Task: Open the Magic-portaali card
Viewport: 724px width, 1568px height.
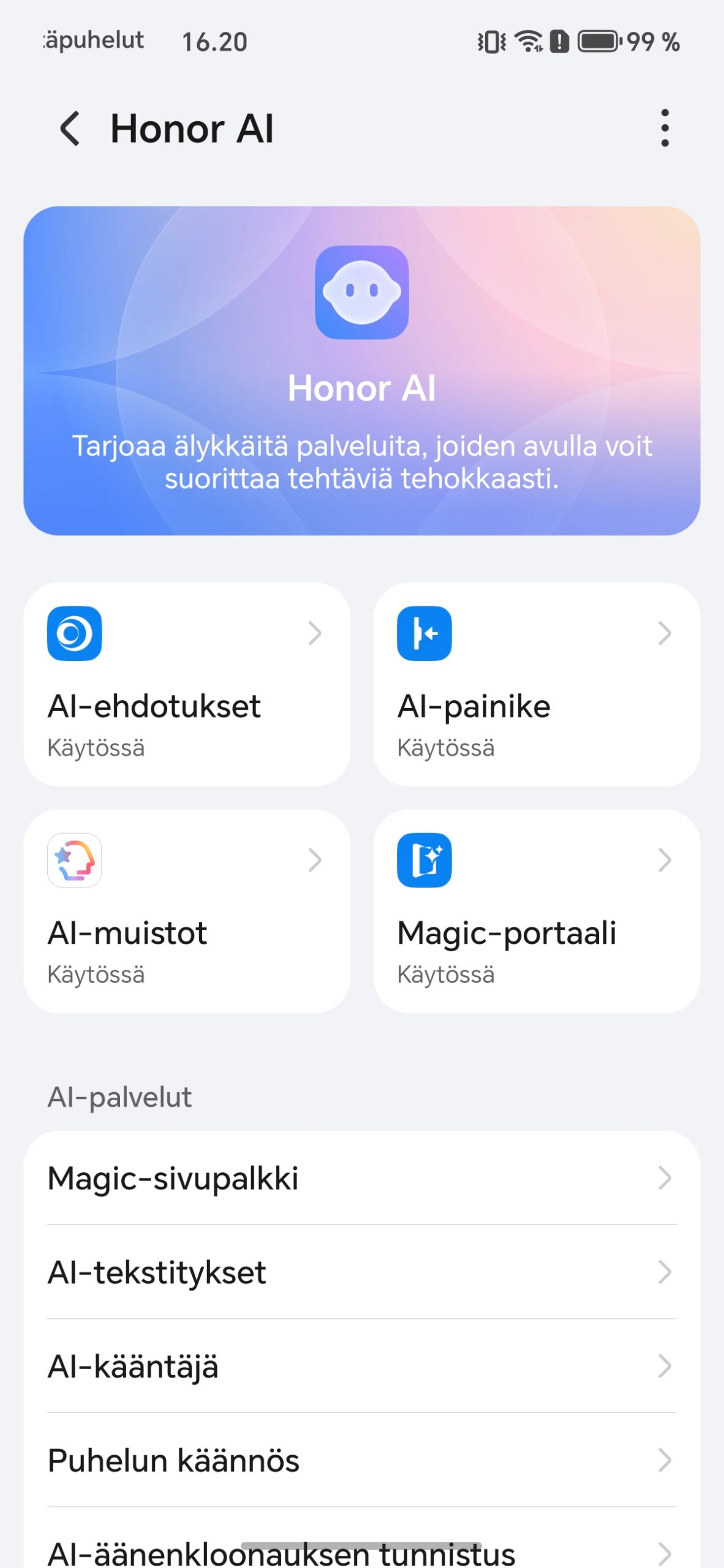Action: tap(537, 911)
